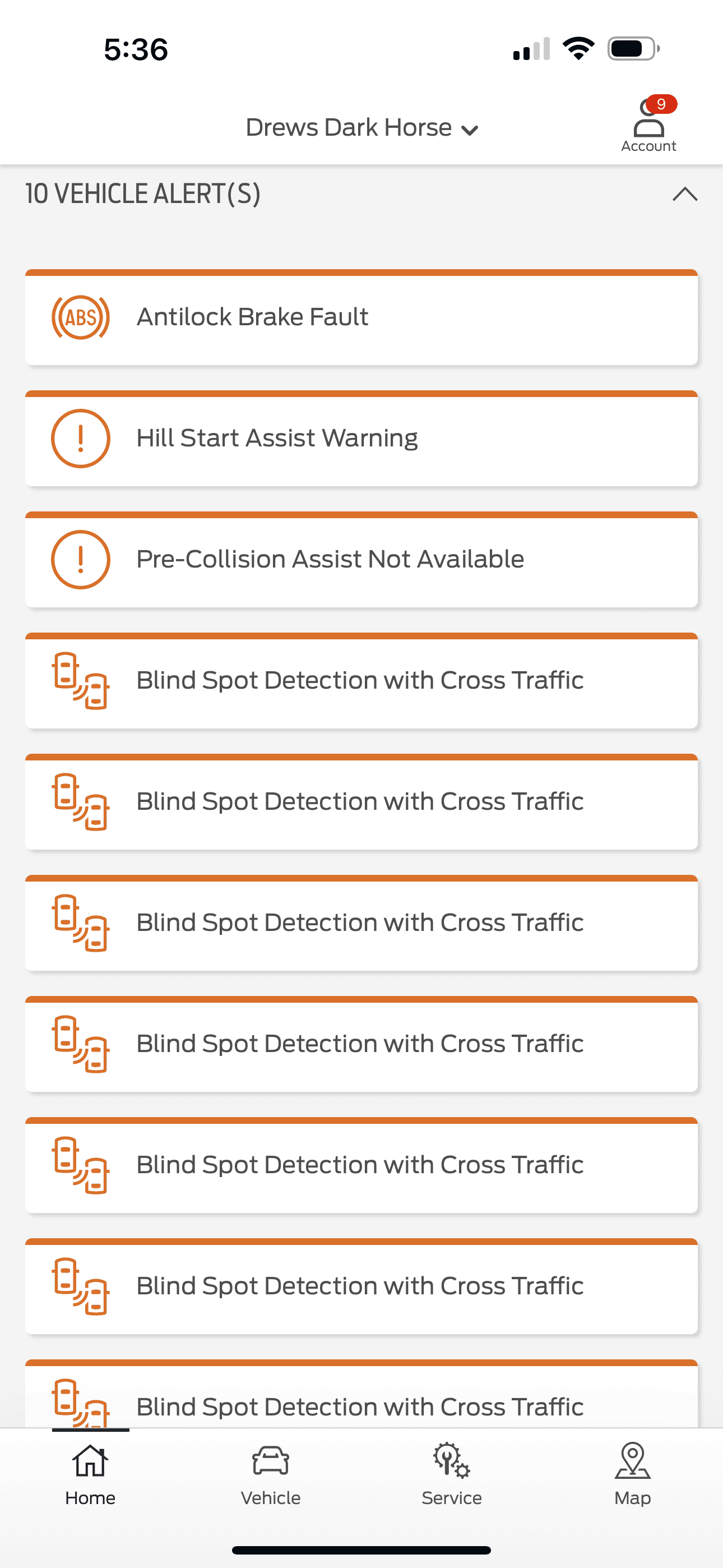The image size is (723, 1568).
Task: Open the Antilock Brake Fault alert
Action: pos(361,318)
